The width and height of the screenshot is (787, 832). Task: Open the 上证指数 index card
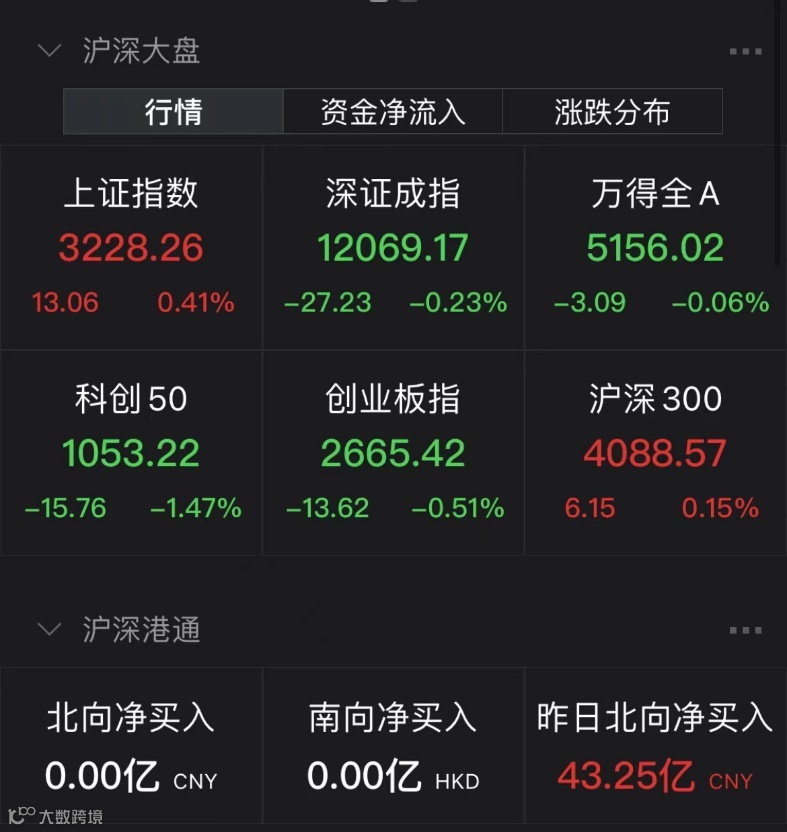click(x=131, y=247)
